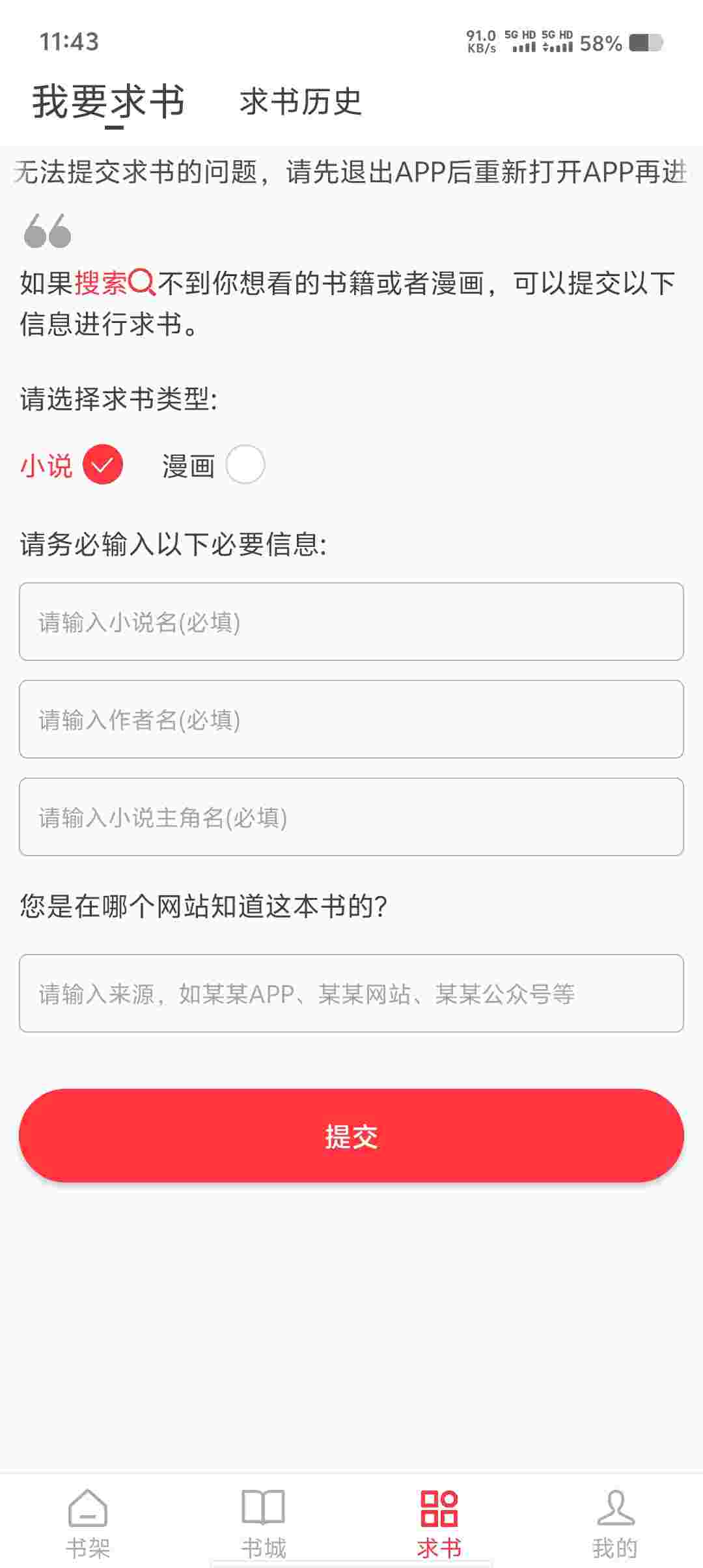
Task: Go to the 书城 bookstore tab
Action: point(264,1524)
